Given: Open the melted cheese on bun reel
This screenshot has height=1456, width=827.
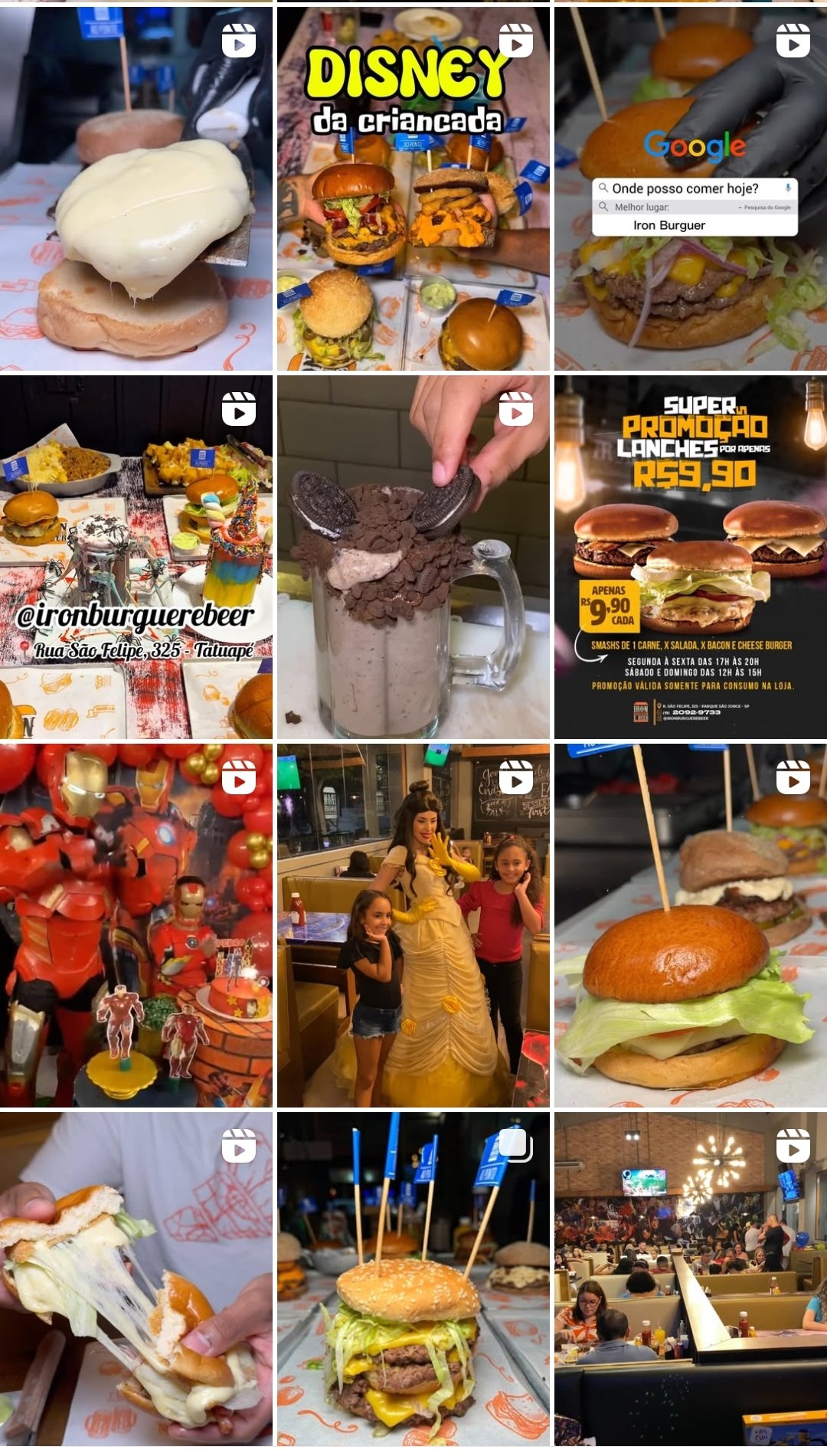Looking at the screenshot, I should (x=136, y=188).
